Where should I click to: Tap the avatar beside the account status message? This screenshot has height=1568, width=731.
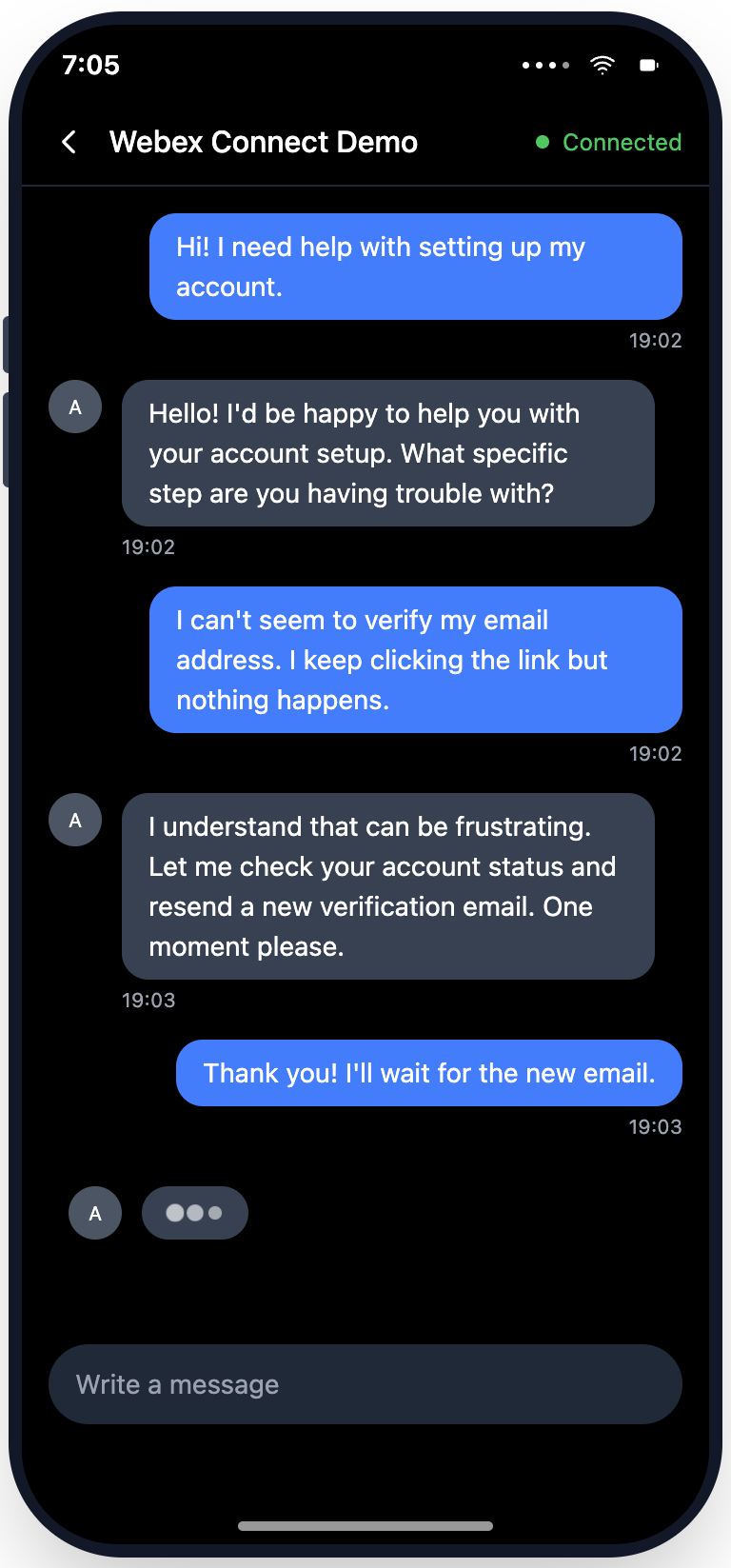point(74,819)
